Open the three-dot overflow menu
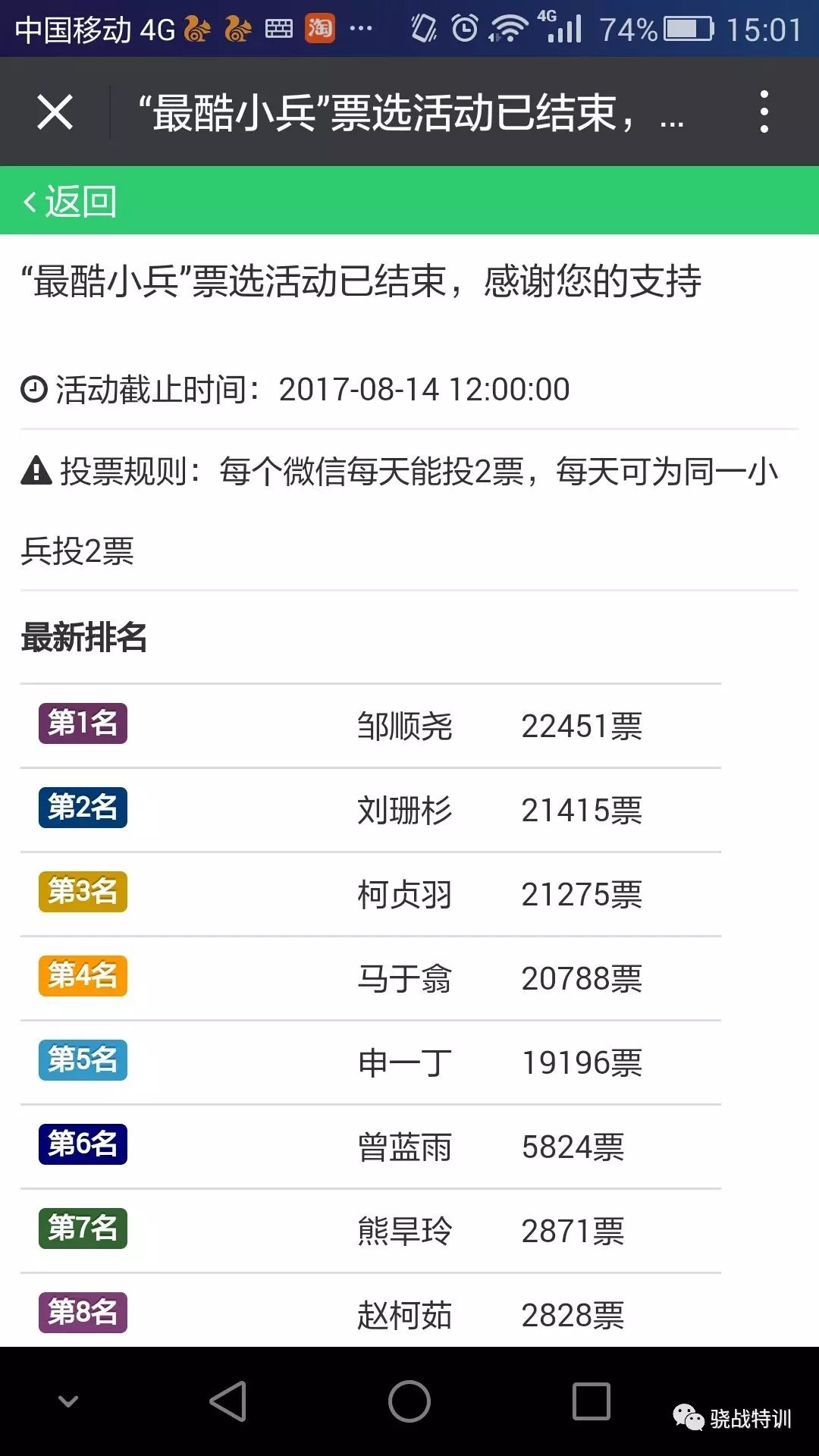Image resolution: width=819 pixels, height=1456 pixels. [764, 112]
